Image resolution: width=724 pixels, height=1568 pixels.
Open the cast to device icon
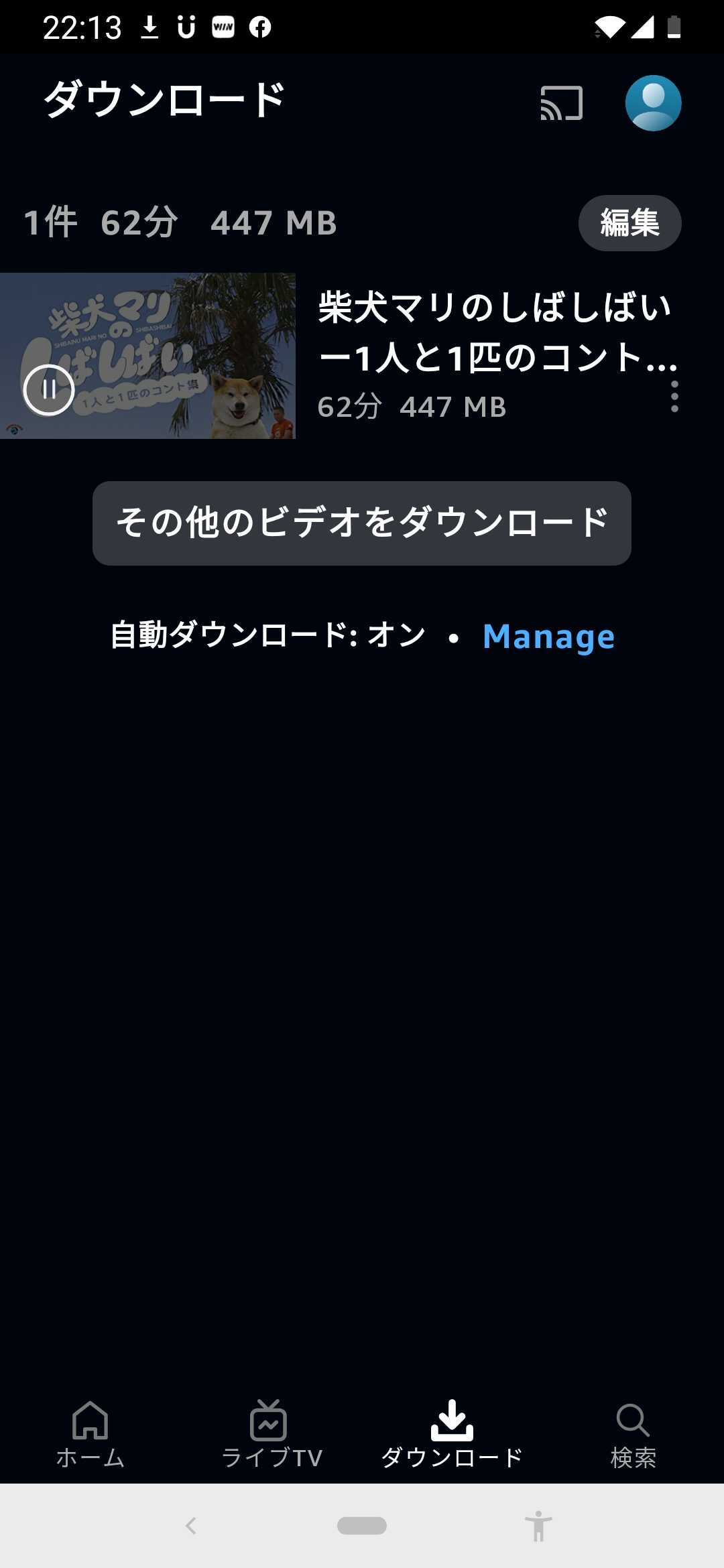[x=562, y=103]
